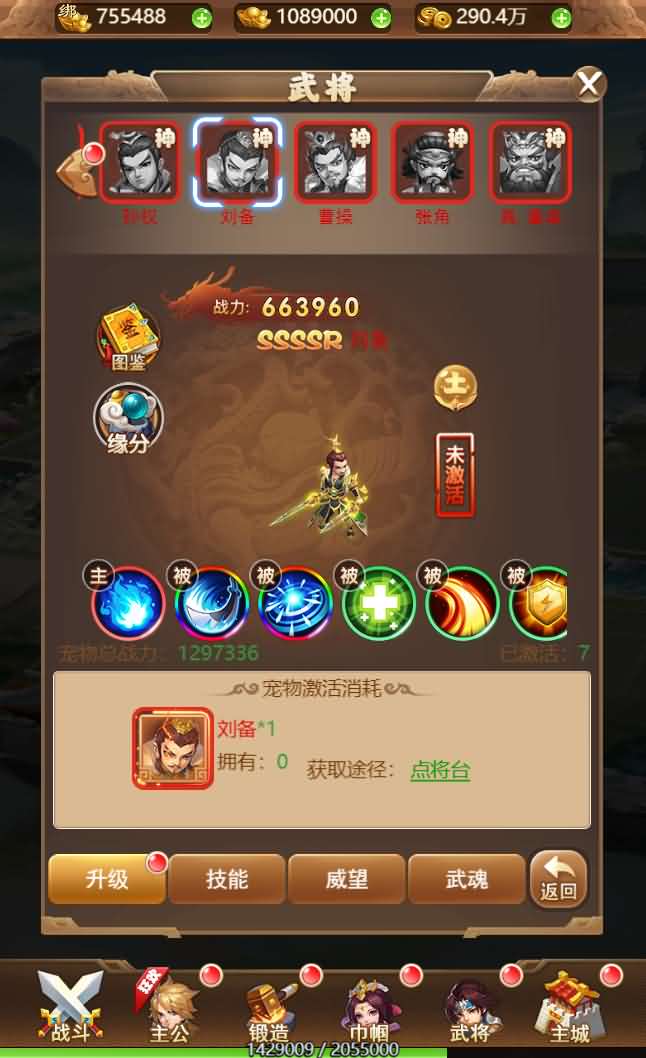
Task: Close the 武将 panel
Action: [590, 84]
